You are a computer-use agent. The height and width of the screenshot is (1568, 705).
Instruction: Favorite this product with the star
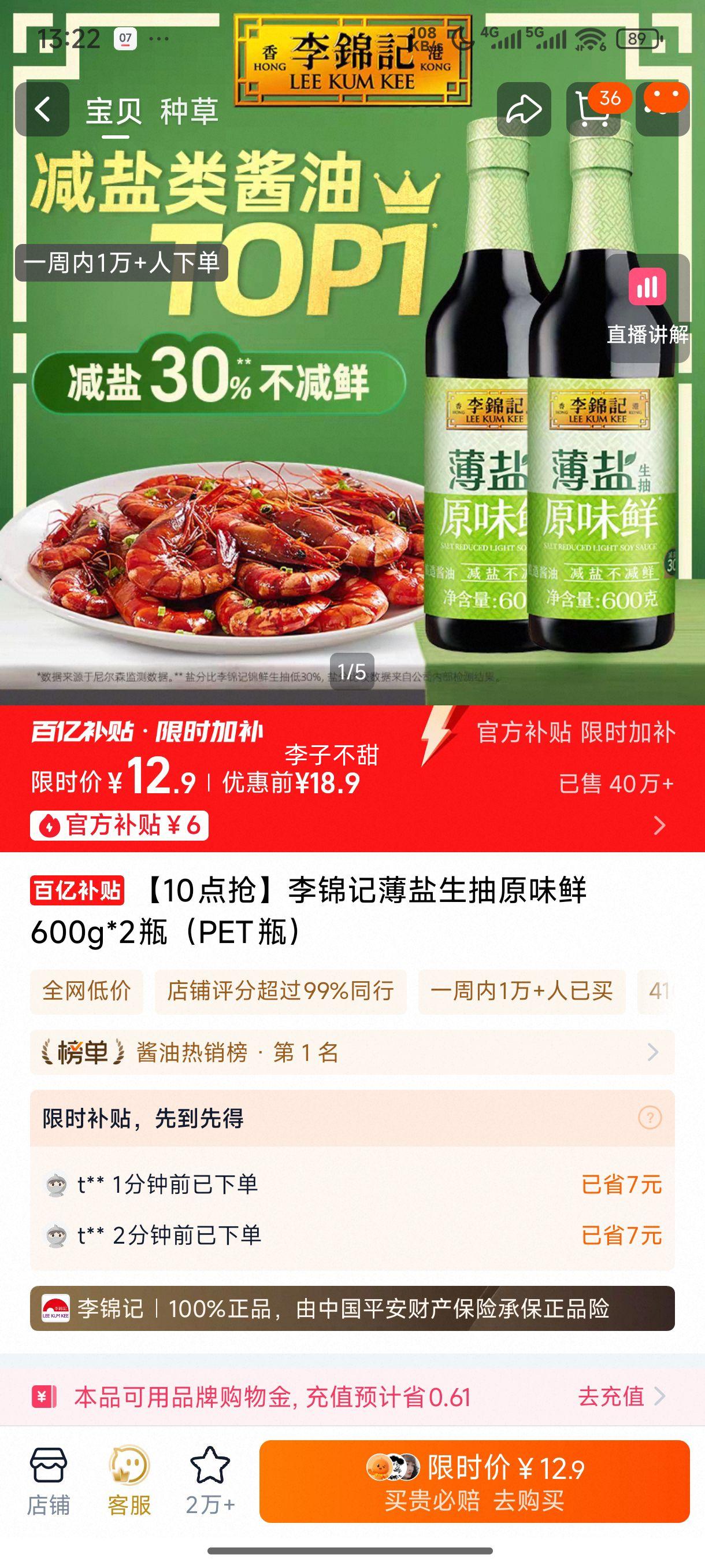[210, 1482]
